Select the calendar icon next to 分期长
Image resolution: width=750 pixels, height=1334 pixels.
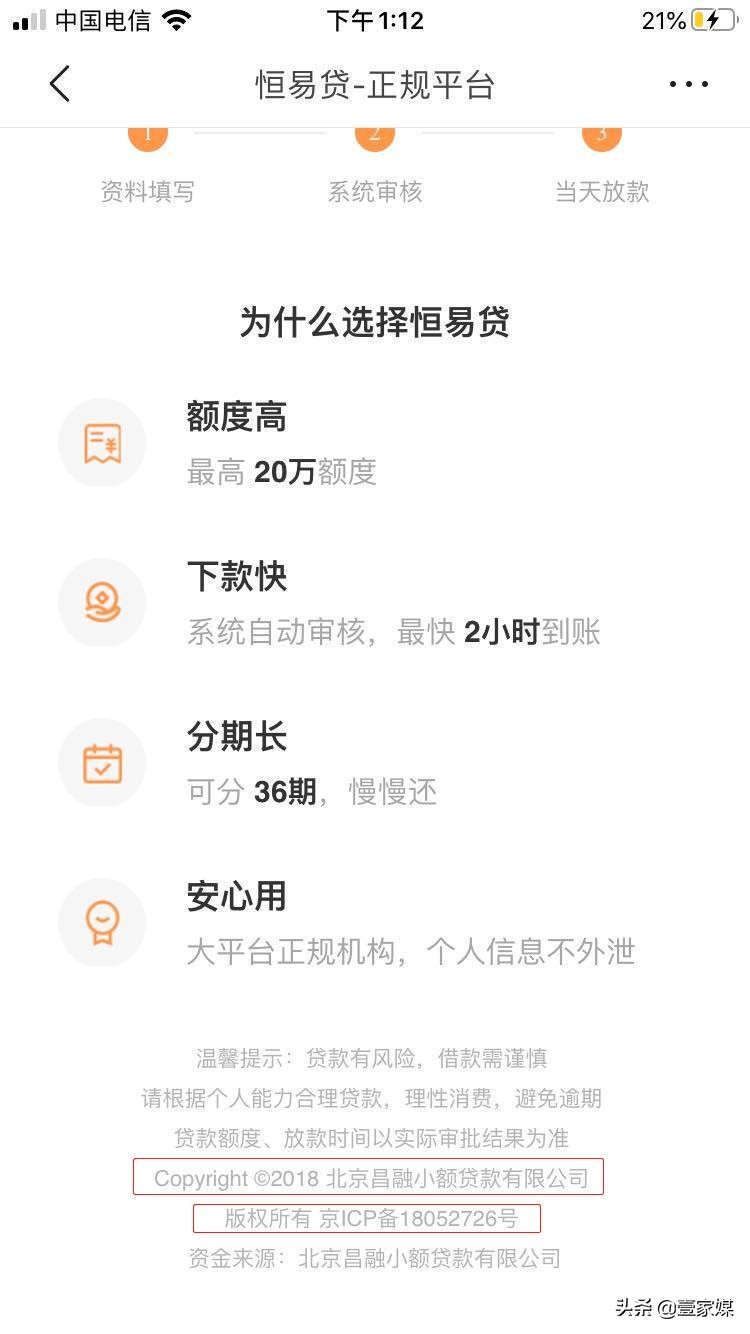pyautogui.click(x=101, y=762)
